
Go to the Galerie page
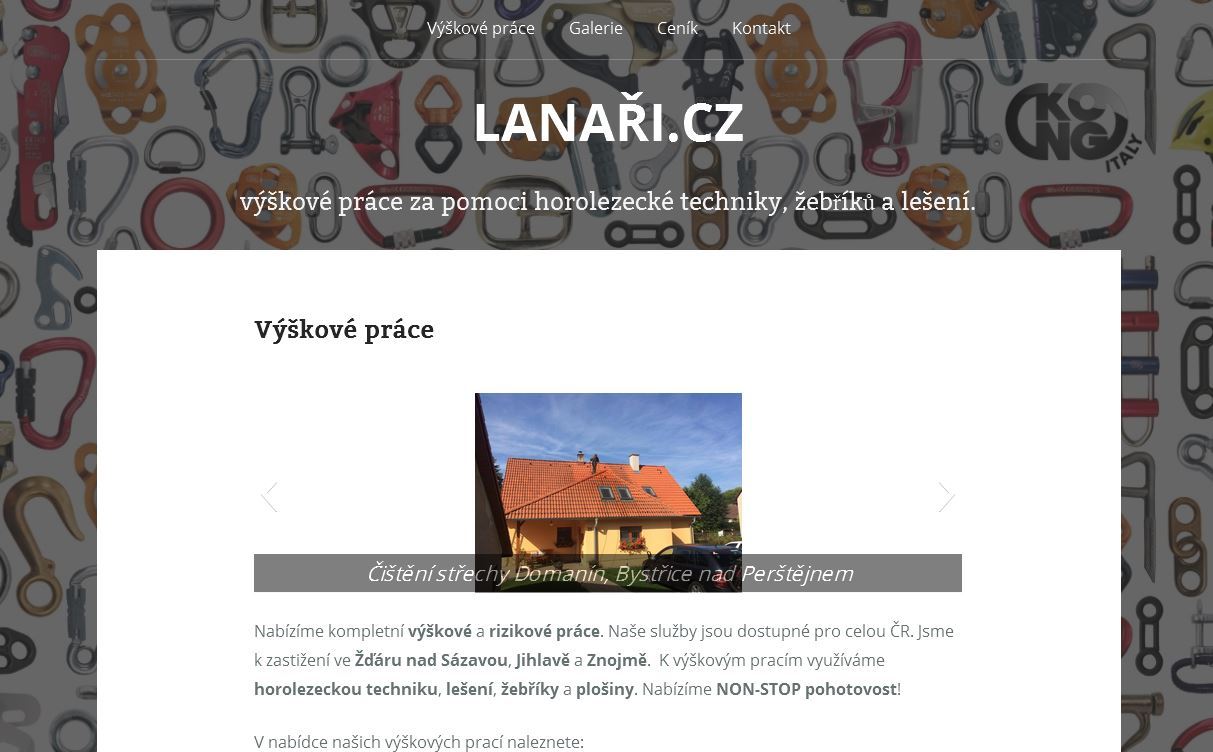595,28
